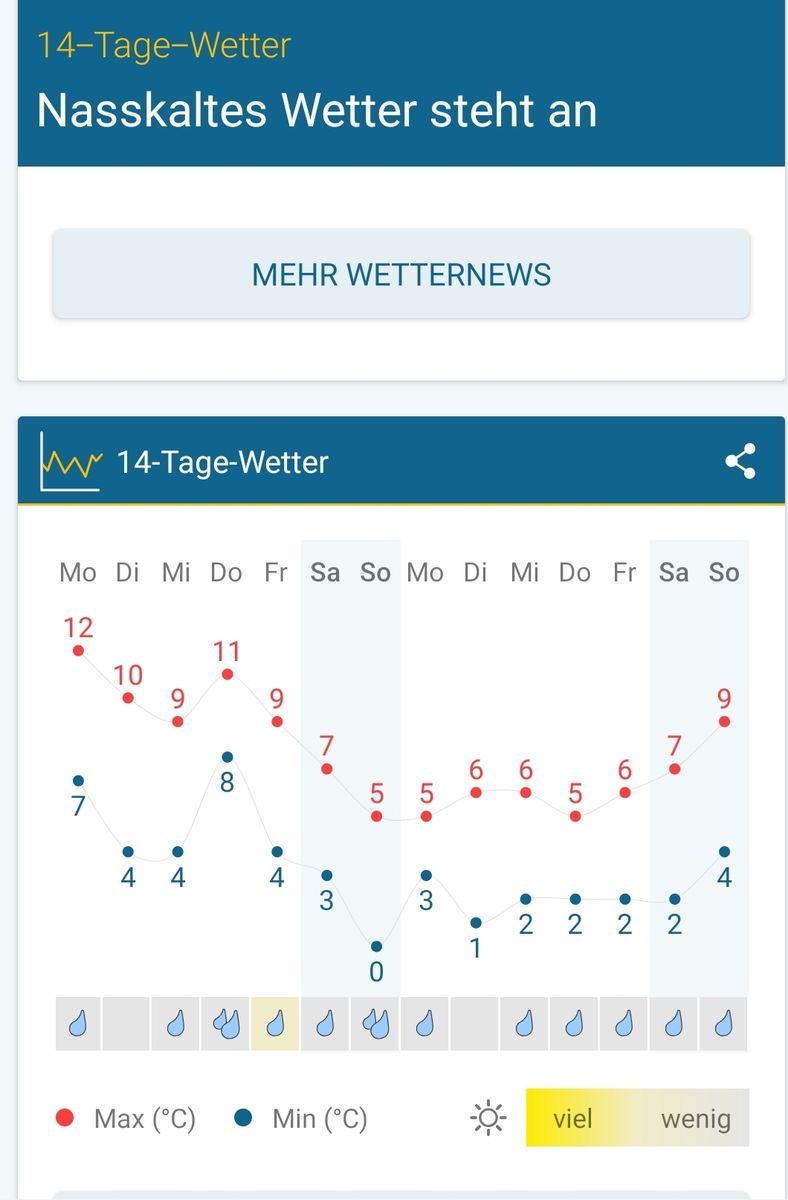Share the 14-Tage-Wetter chart
Viewport: 788px width, 1200px height.
[x=740, y=461]
